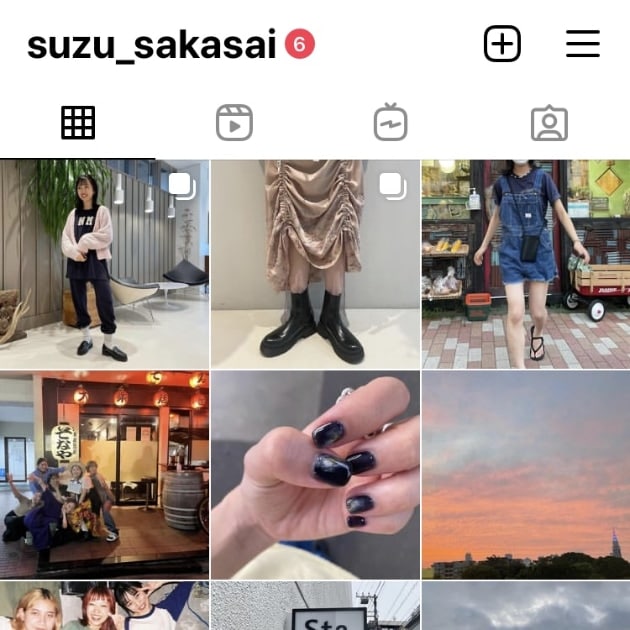This screenshot has height=630, width=630.
Task: Open the post showing a street sign
Action: 315,607
